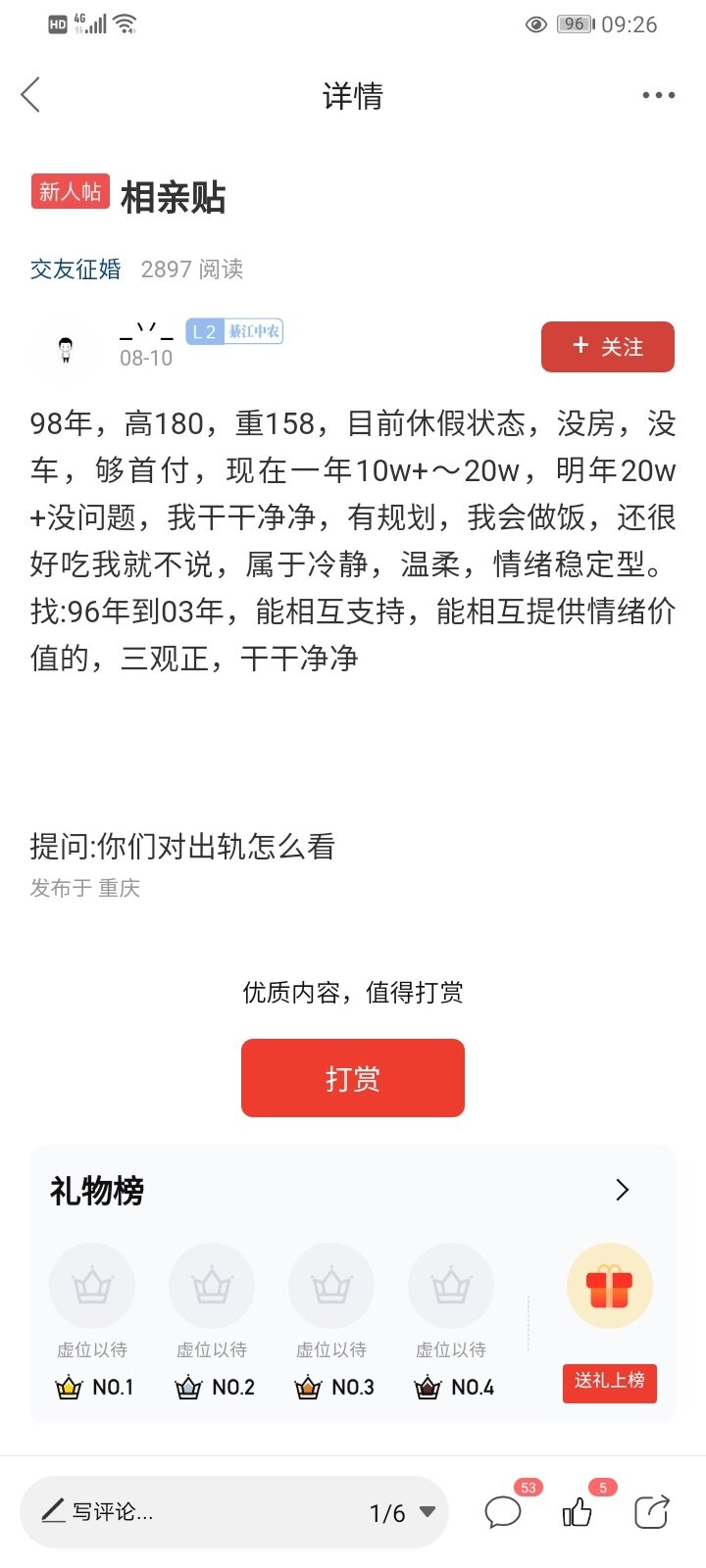Open the 交友征婚 topic link
The width and height of the screenshot is (706, 1568).
click(76, 269)
